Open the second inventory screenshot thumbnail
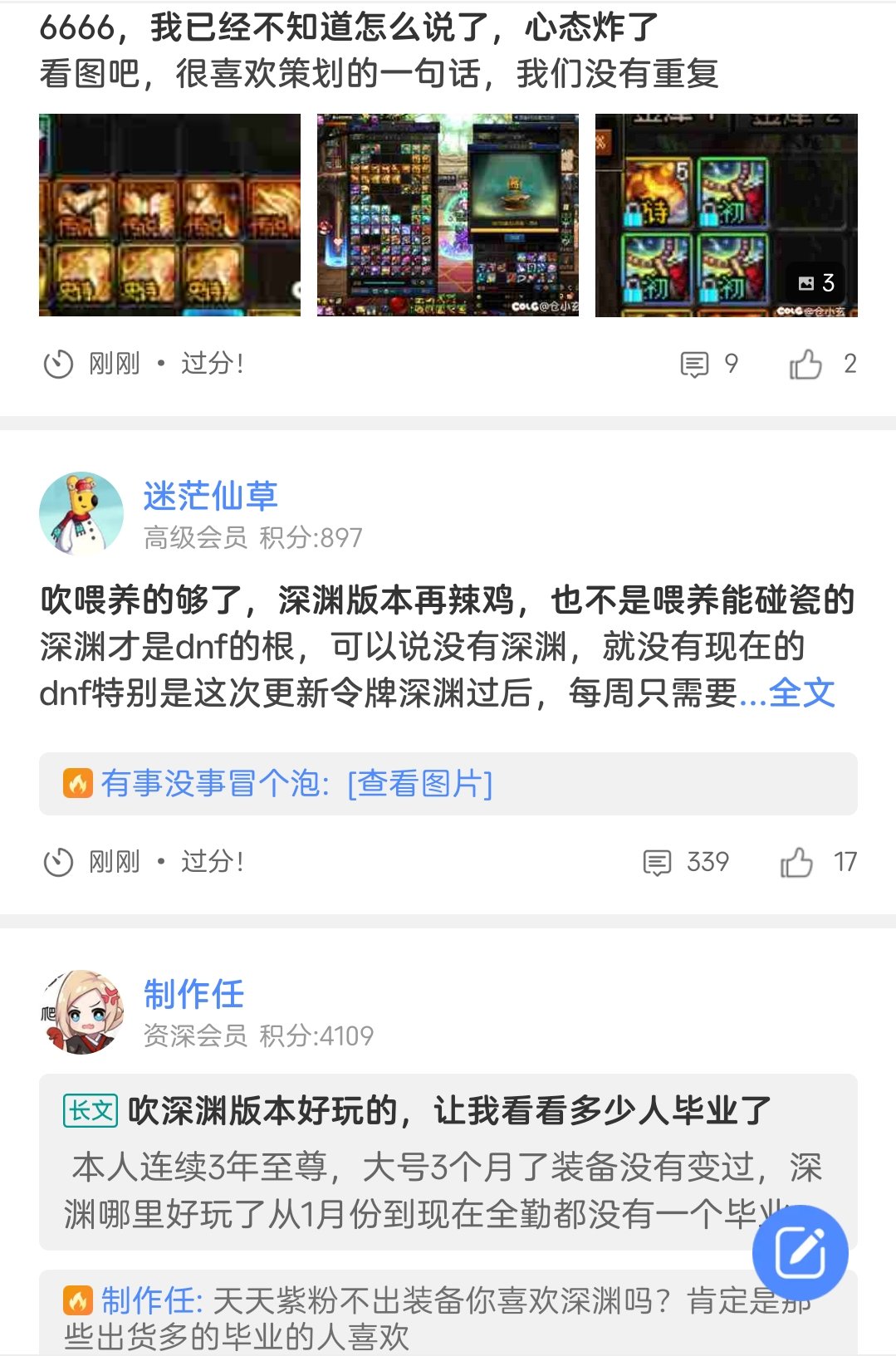Image resolution: width=896 pixels, height=1356 pixels. click(448, 215)
